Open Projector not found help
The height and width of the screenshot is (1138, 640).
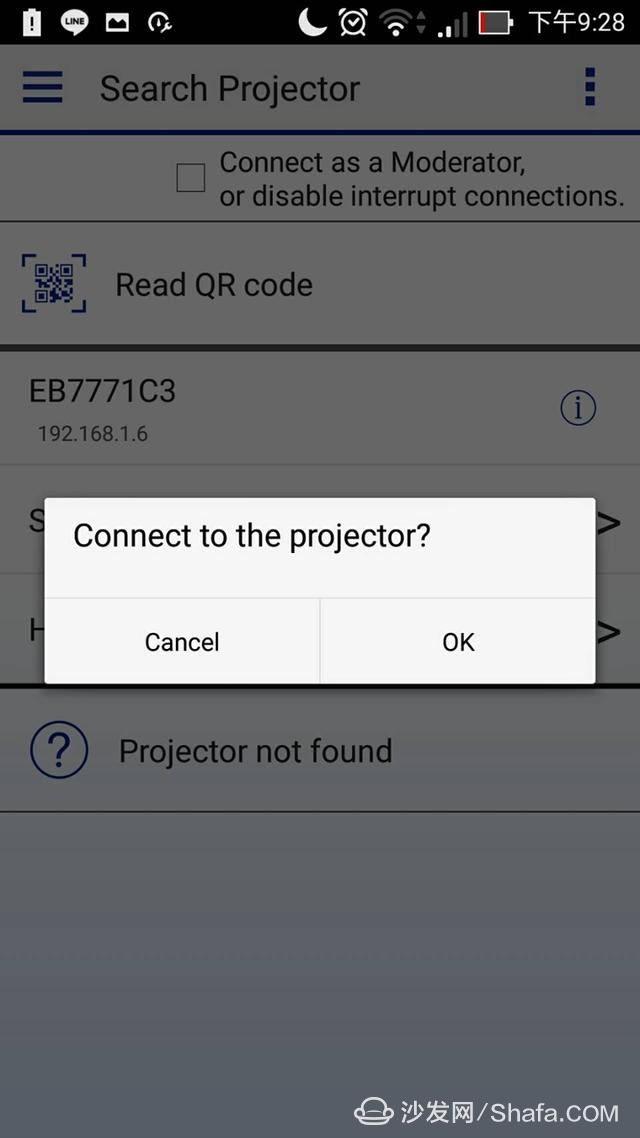click(x=320, y=750)
